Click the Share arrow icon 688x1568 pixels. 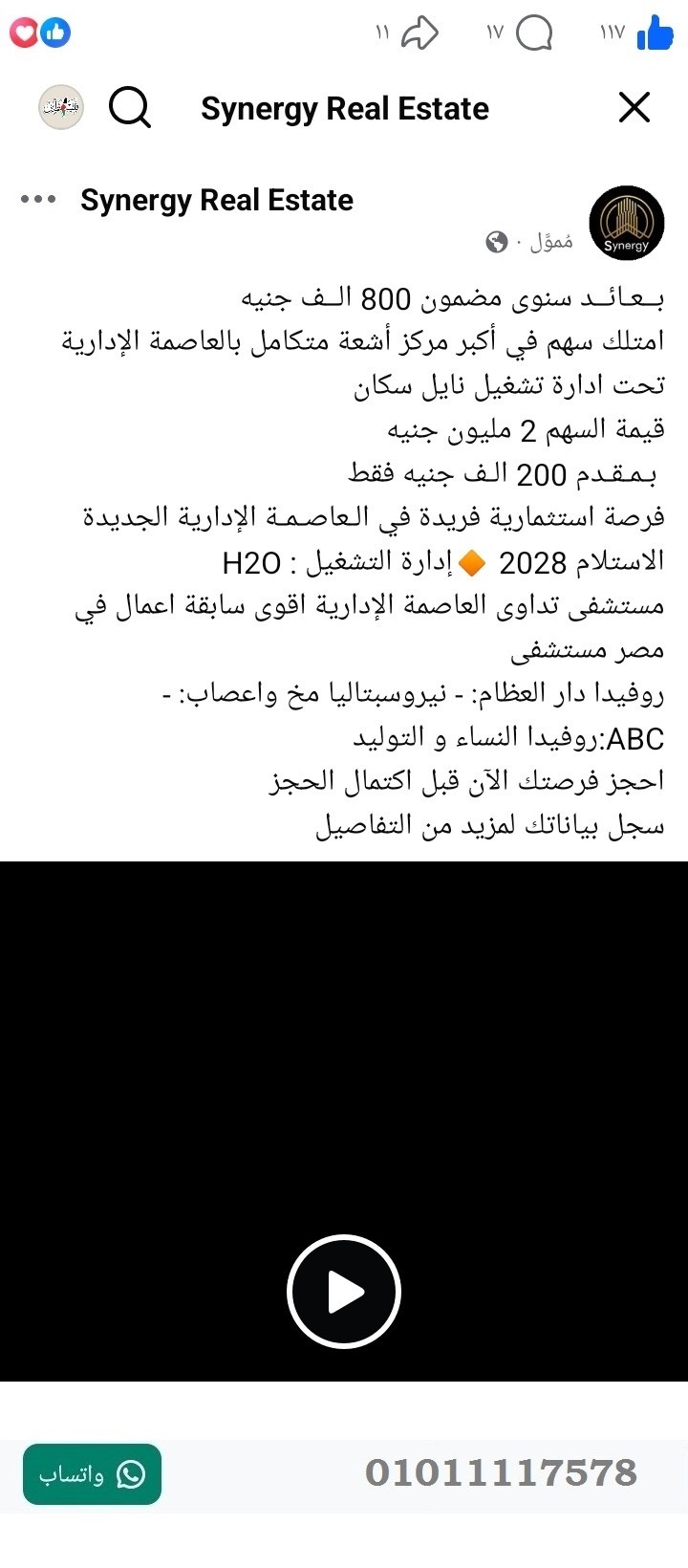pos(418,32)
